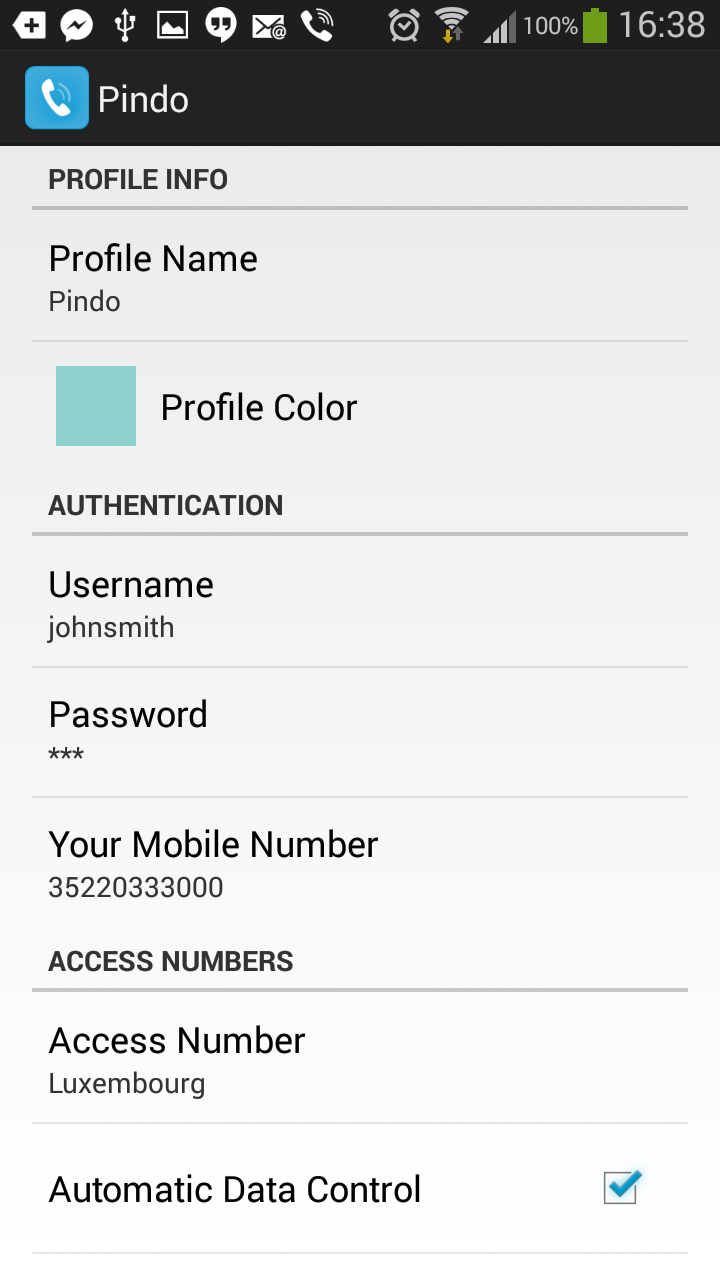Open the Profile Color swatch
This screenshot has height=1280, width=720.
96,405
